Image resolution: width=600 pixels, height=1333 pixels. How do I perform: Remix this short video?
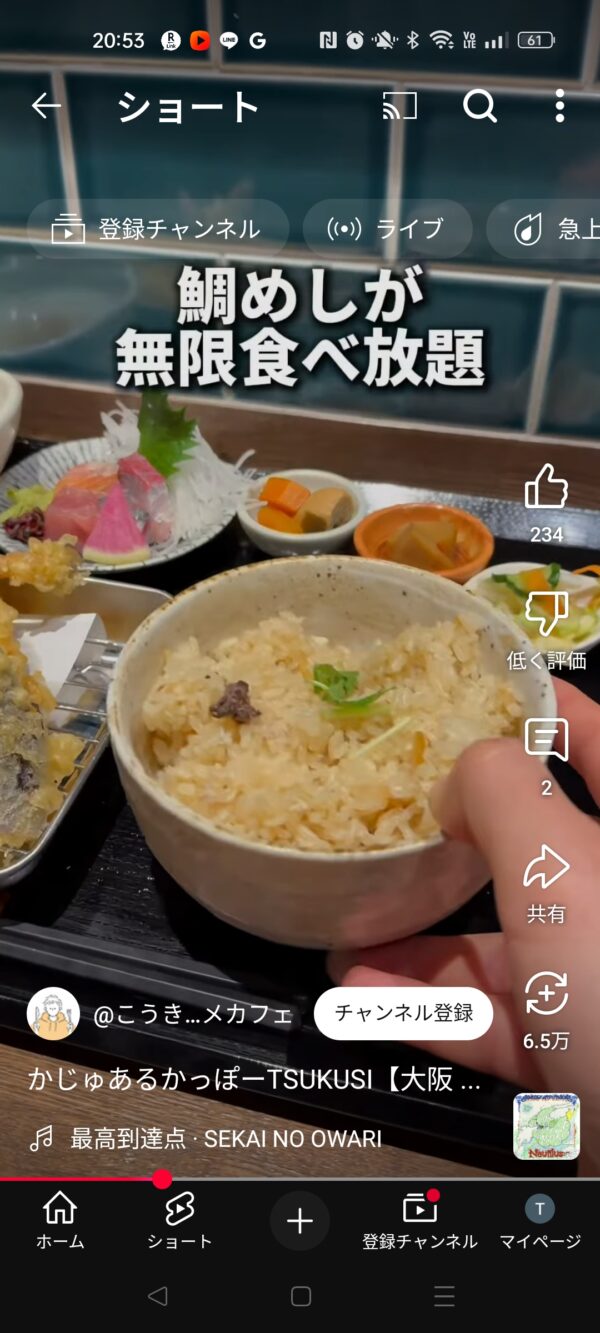[546, 995]
